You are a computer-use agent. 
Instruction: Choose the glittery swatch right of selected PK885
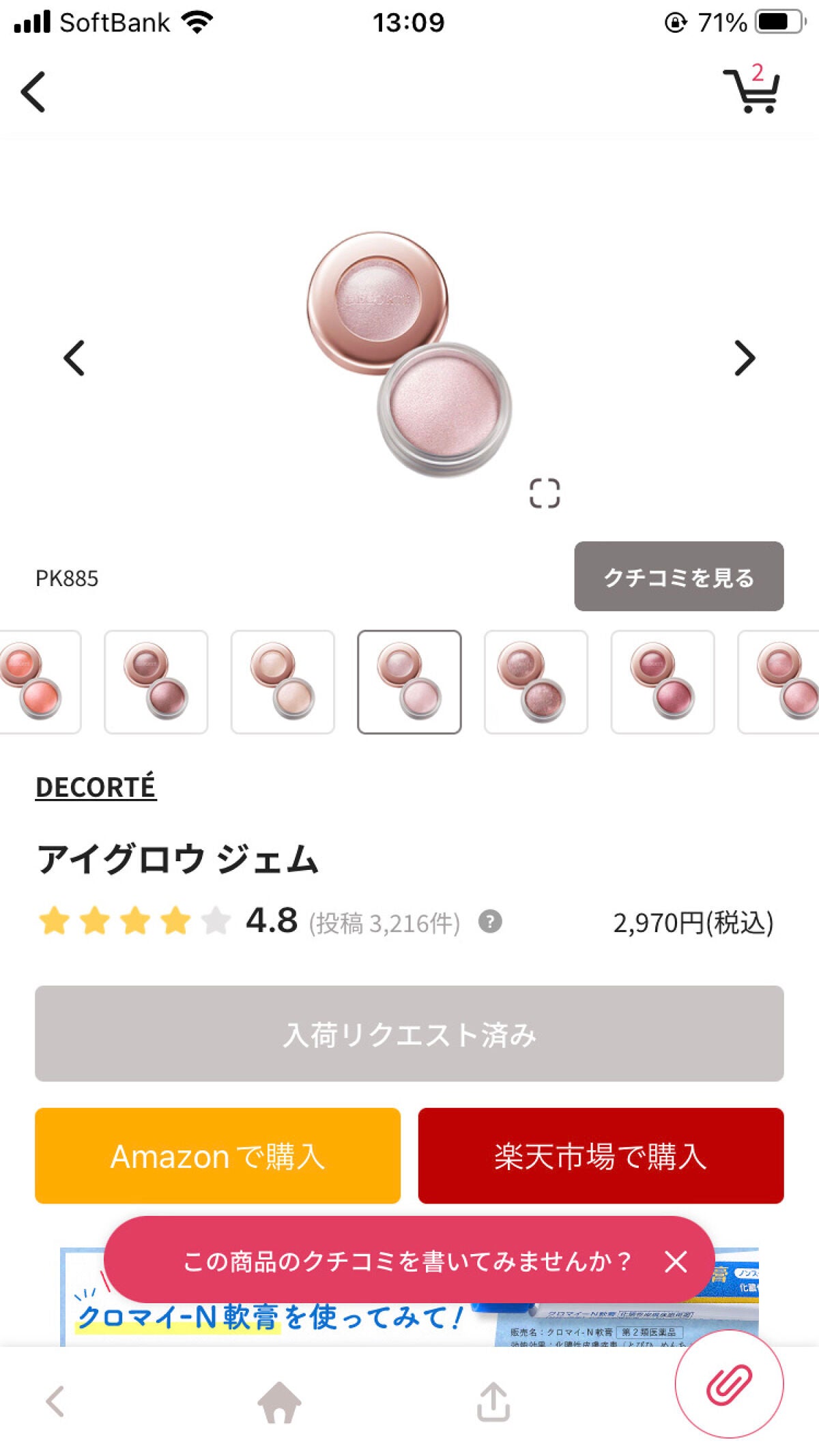point(536,682)
